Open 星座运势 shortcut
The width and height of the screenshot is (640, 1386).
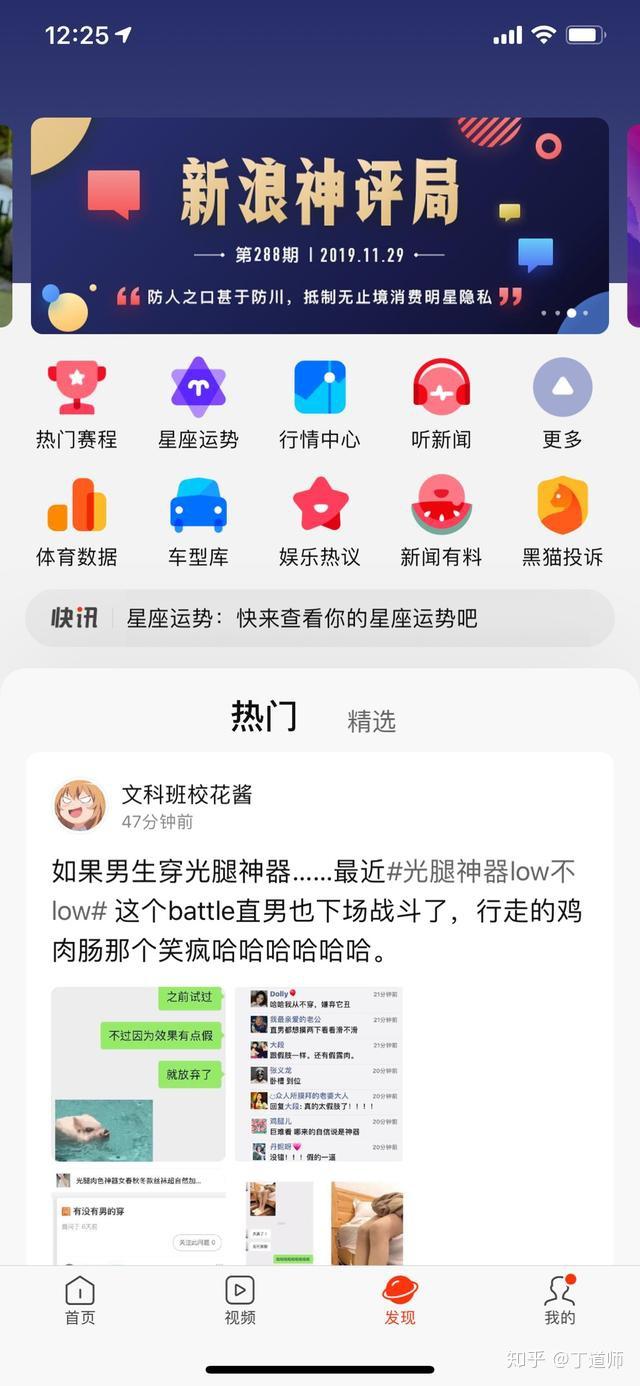point(198,404)
